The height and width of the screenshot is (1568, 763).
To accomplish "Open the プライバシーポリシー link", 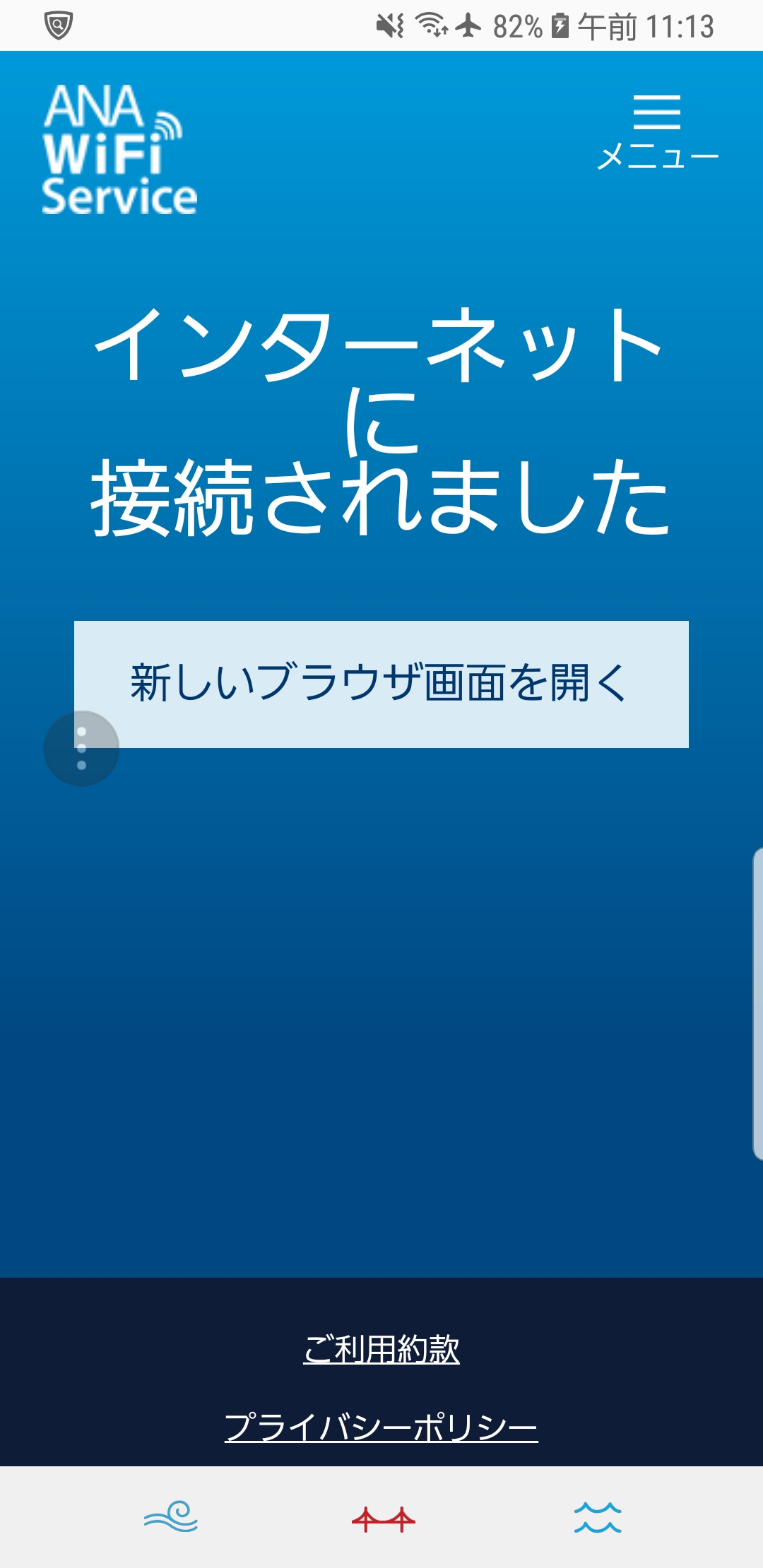I will pyautogui.click(x=381, y=1427).
